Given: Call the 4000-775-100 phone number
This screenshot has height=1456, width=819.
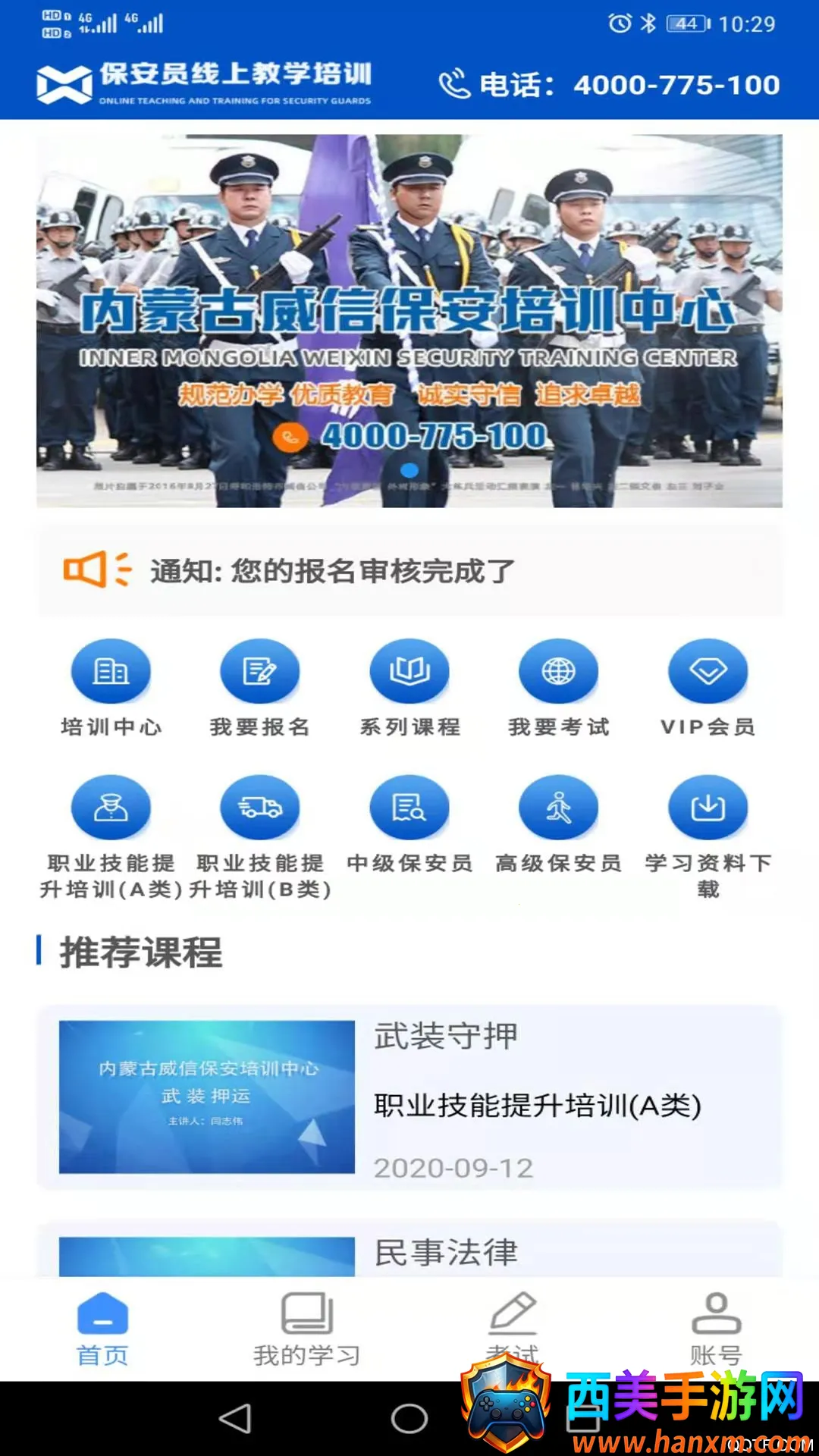Looking at the screenshot, I should coord(610,85).
